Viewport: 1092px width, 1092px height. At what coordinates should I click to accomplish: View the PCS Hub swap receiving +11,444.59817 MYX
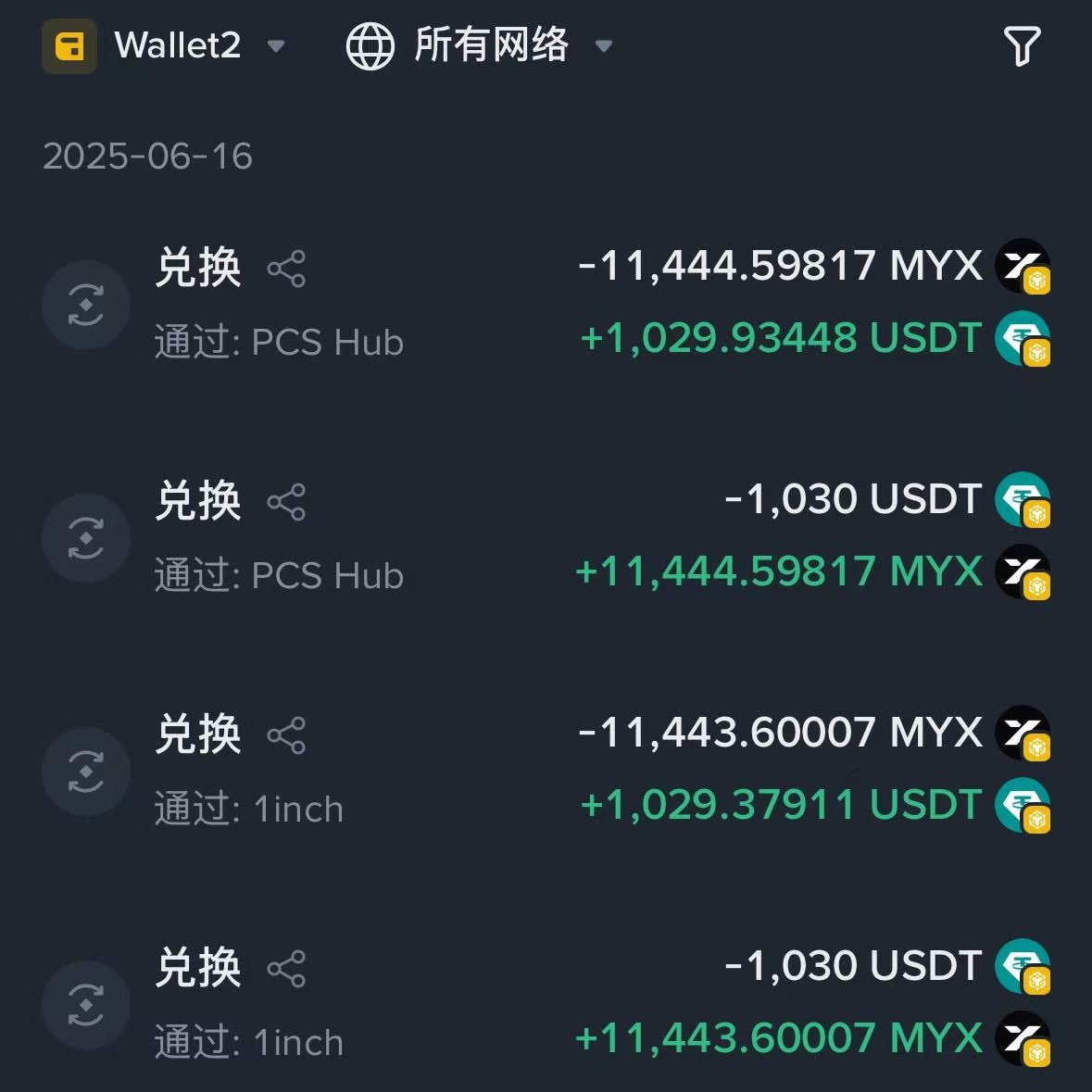click(546, 537)
